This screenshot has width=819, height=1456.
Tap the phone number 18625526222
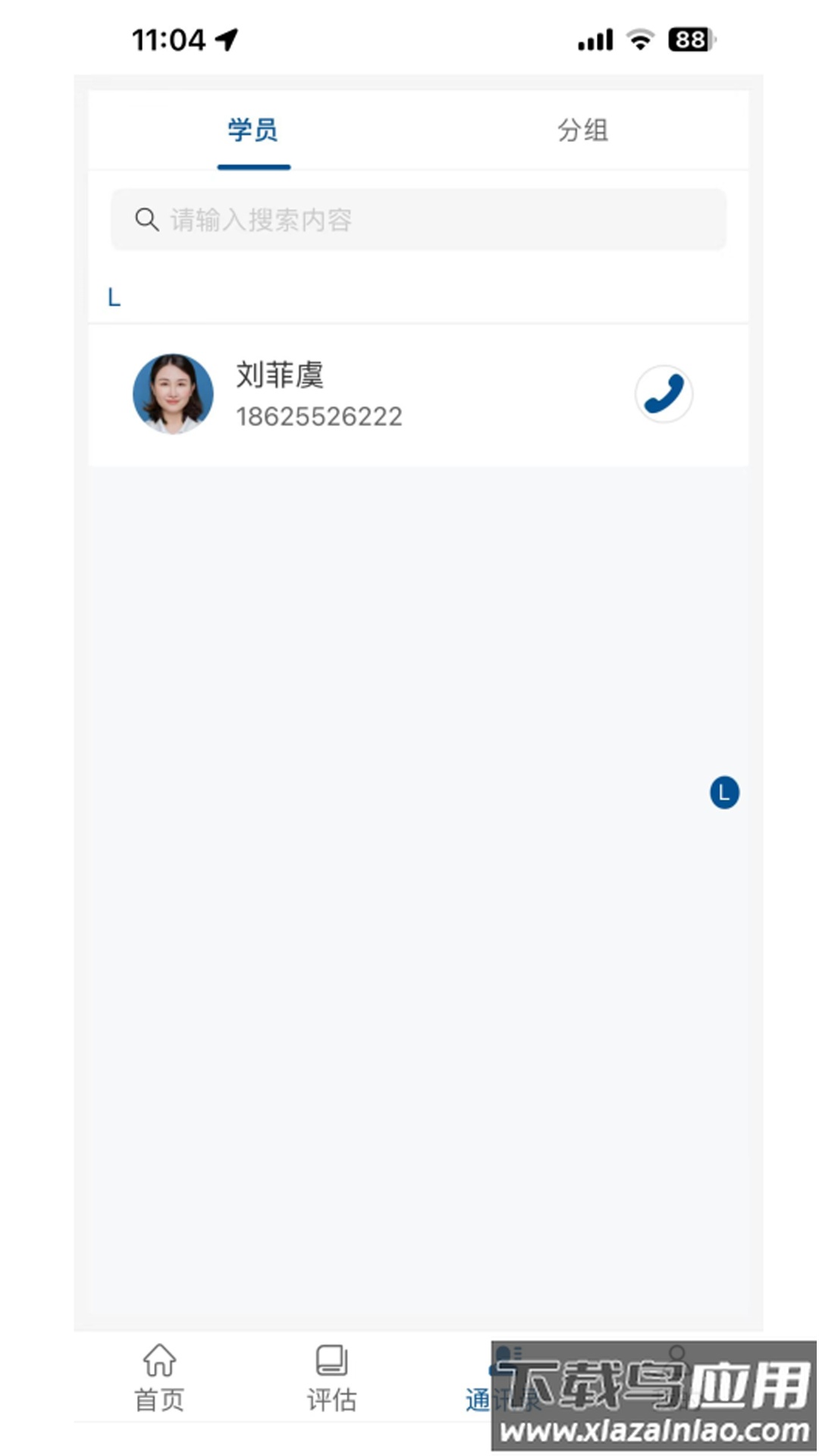(319, 416)
